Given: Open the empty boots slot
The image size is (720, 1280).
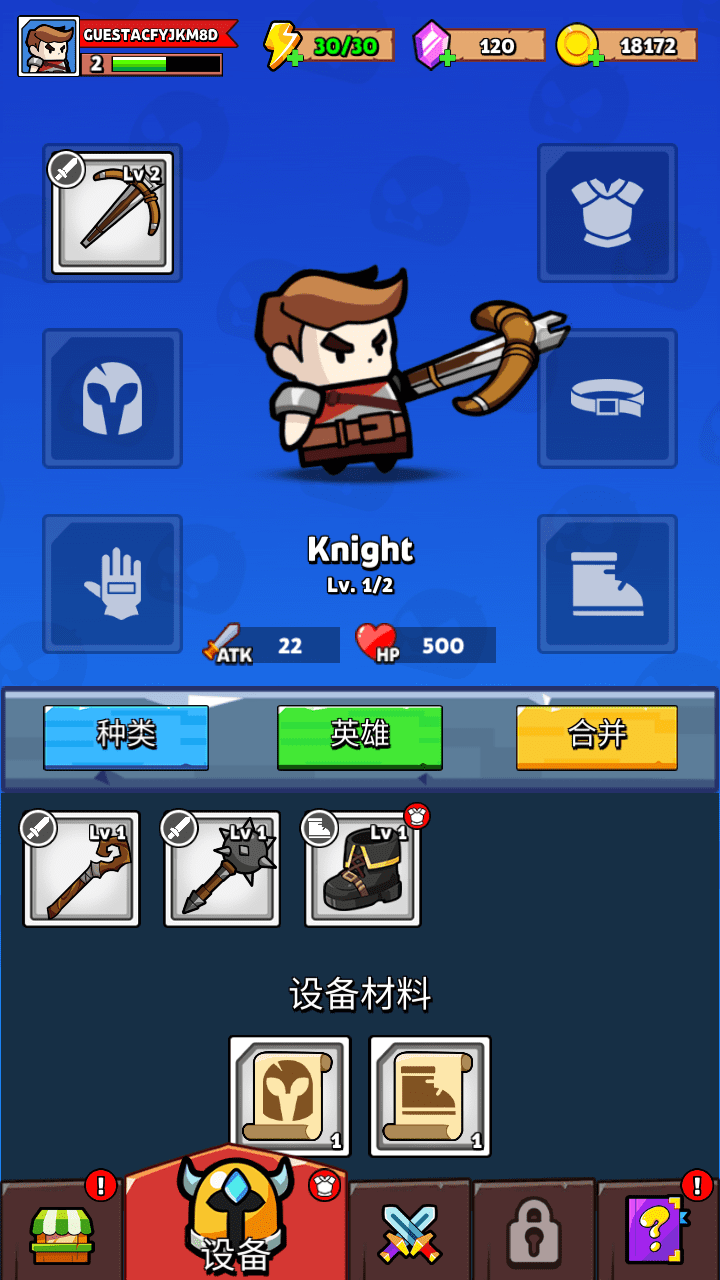Looking at the screenshot, I should point(607,583).
